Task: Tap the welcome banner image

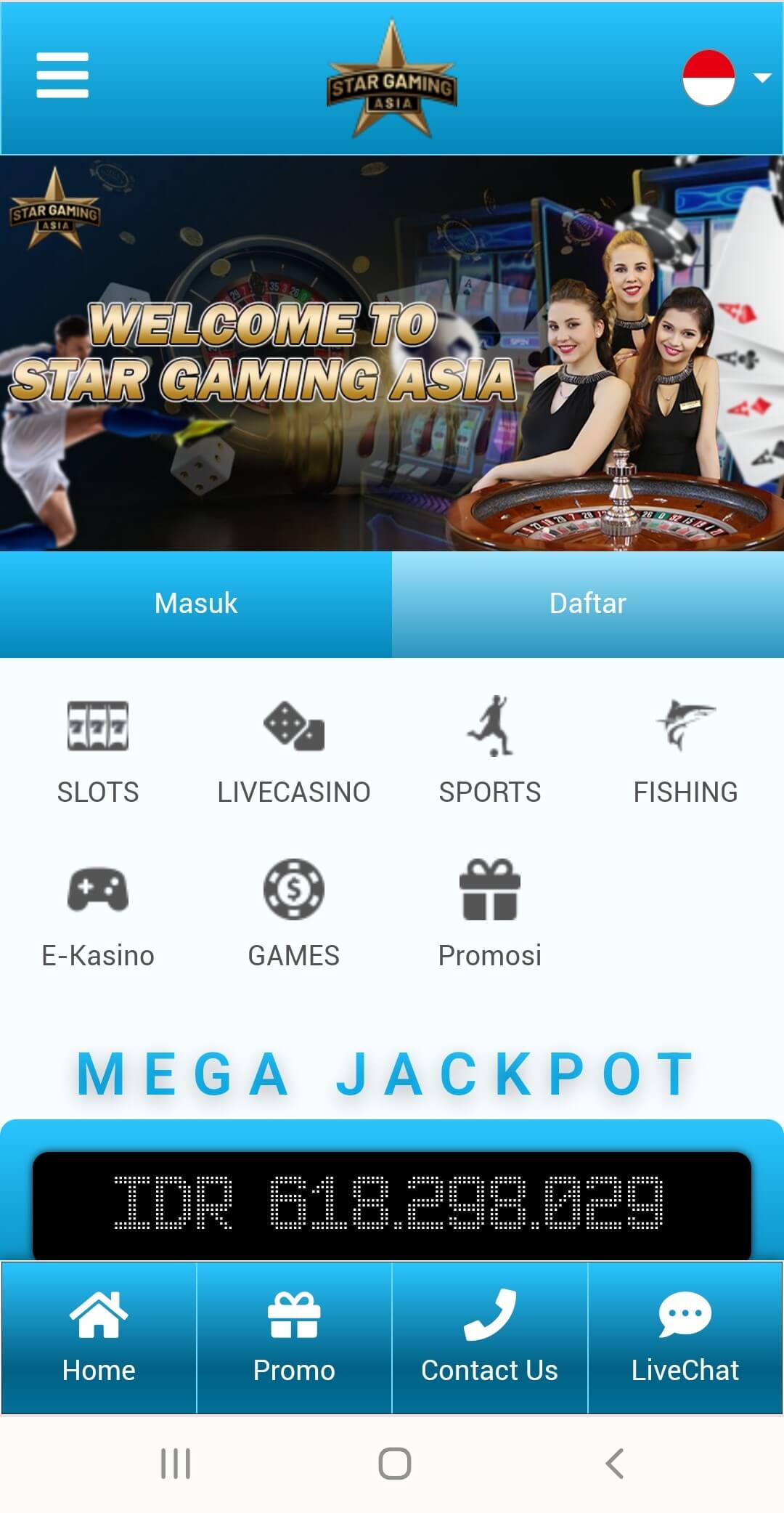Action: click(x=392, y=354)
